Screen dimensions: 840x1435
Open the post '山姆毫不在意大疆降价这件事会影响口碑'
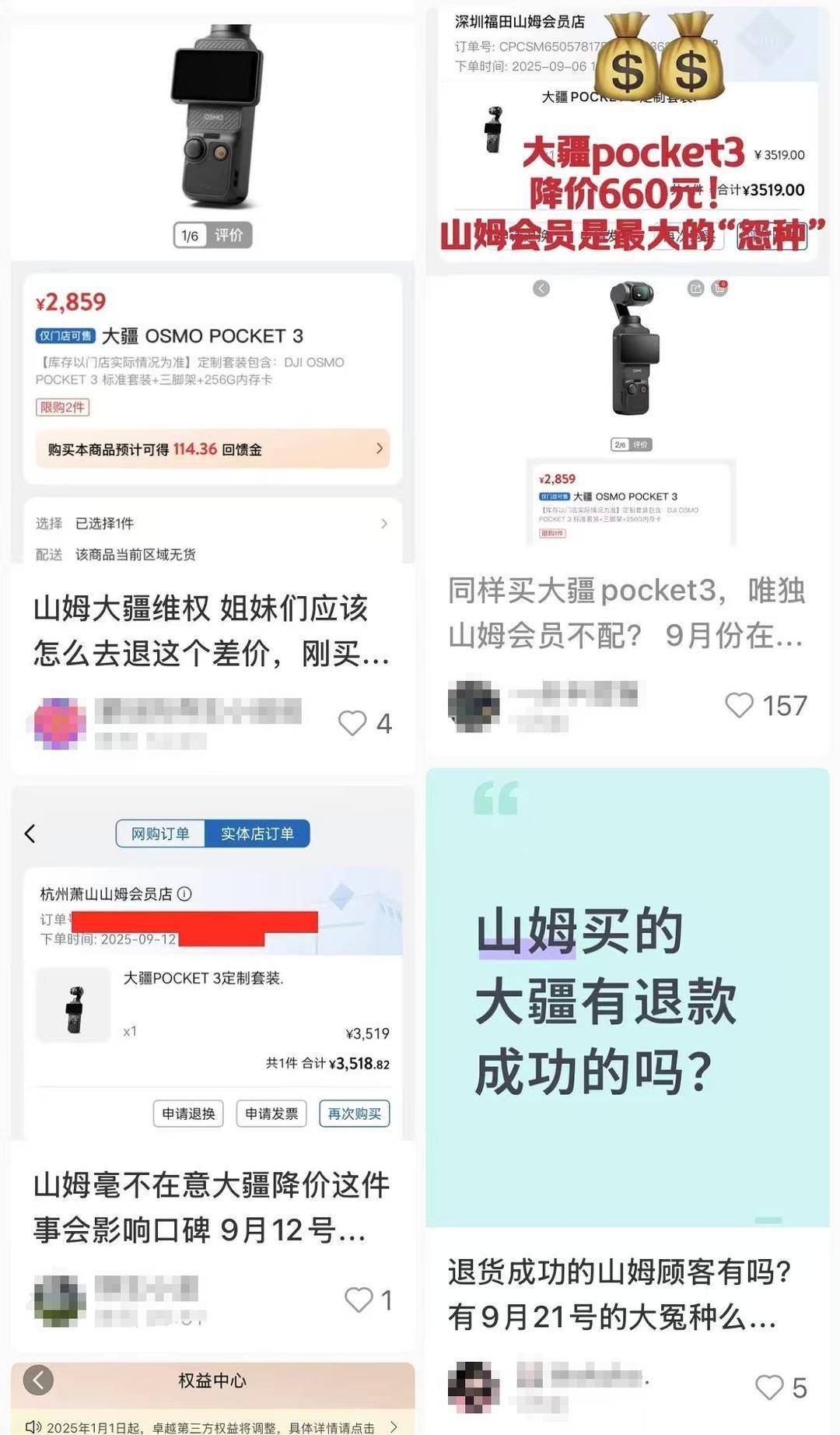[212, 1207]
